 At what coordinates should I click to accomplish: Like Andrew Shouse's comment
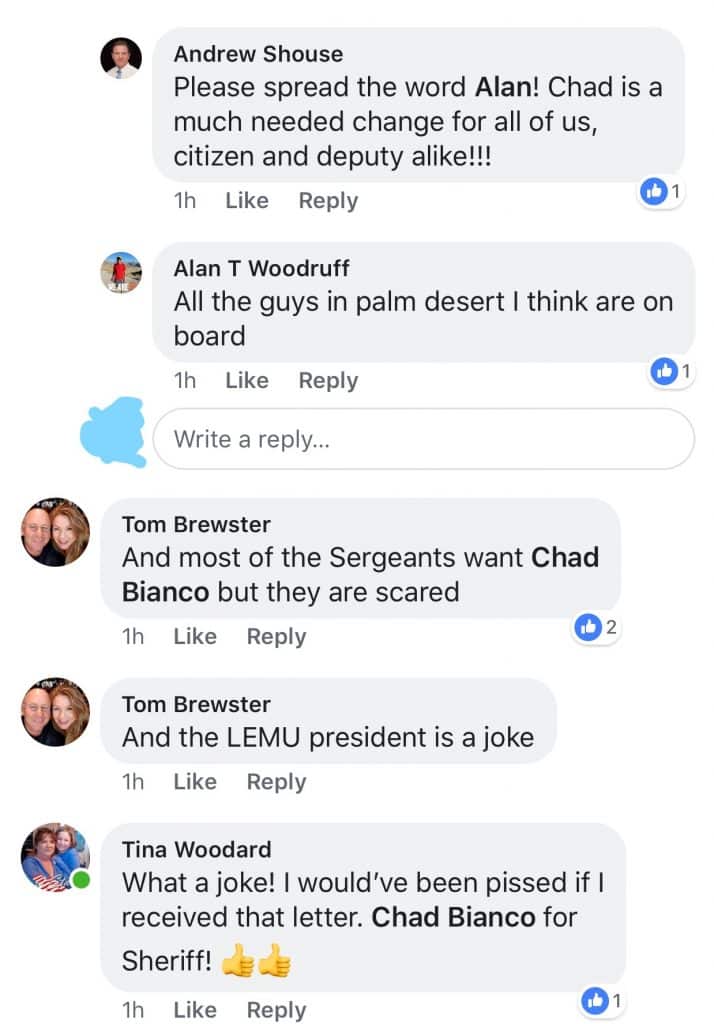tap(247, 201)
